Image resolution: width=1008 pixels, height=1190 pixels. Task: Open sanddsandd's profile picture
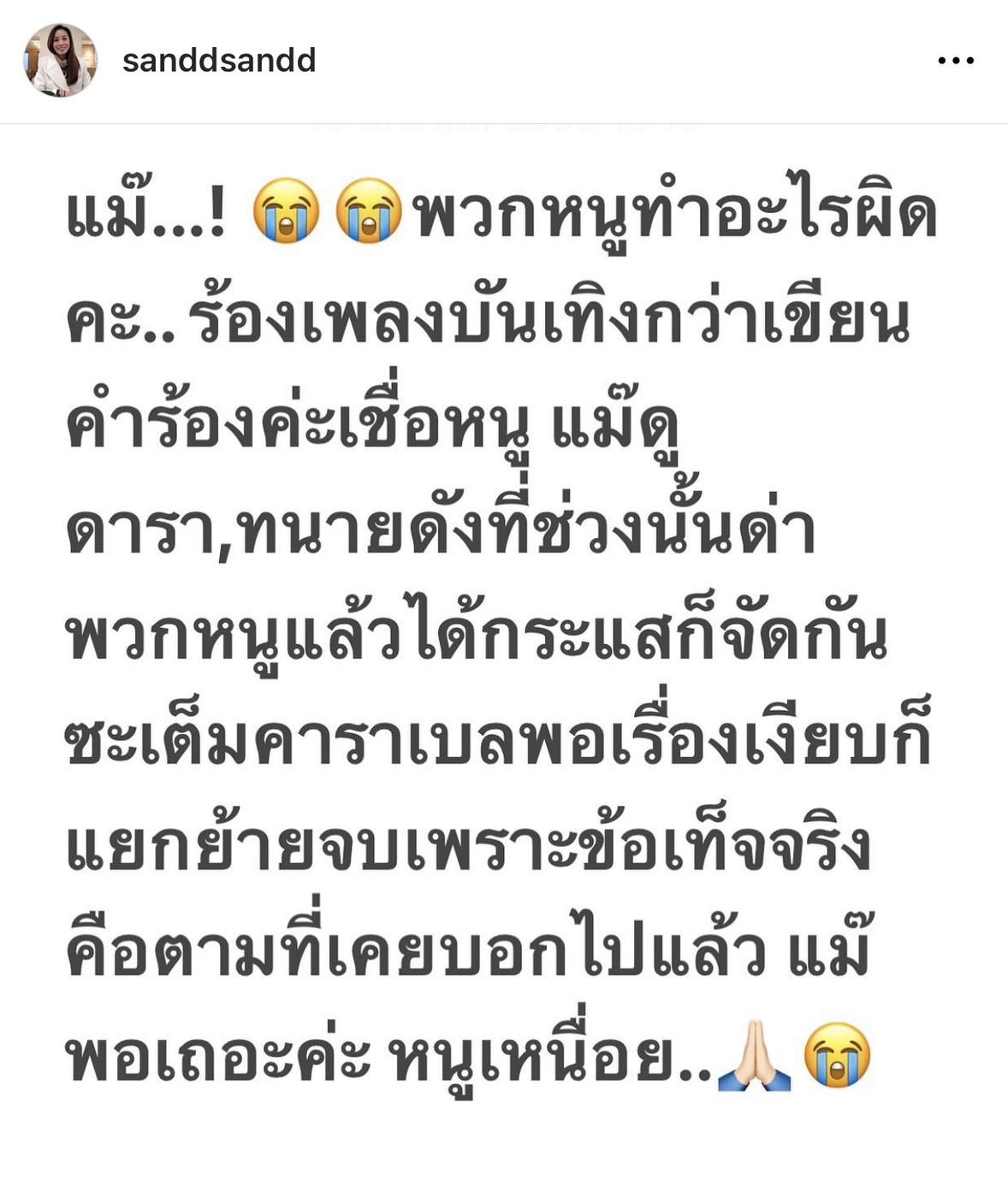tap(60, 60)
